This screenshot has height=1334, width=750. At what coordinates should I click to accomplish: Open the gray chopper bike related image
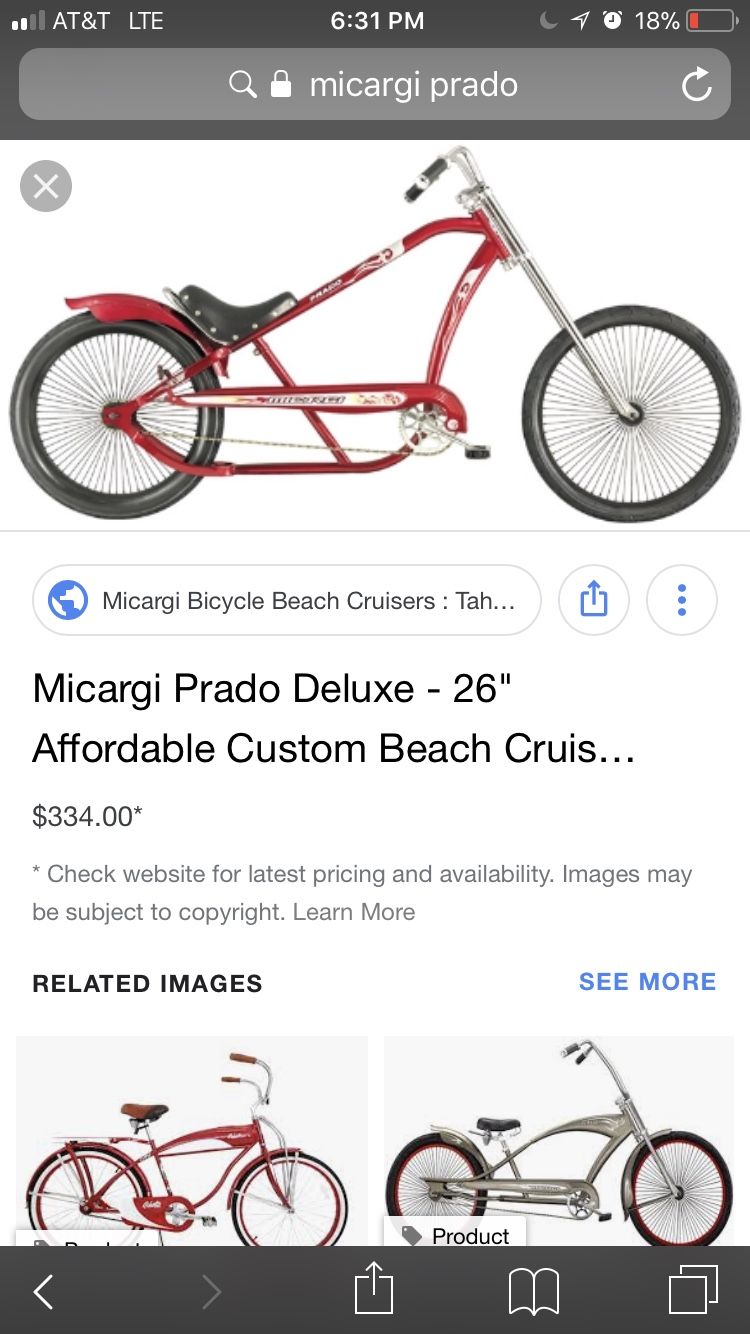559,1141
